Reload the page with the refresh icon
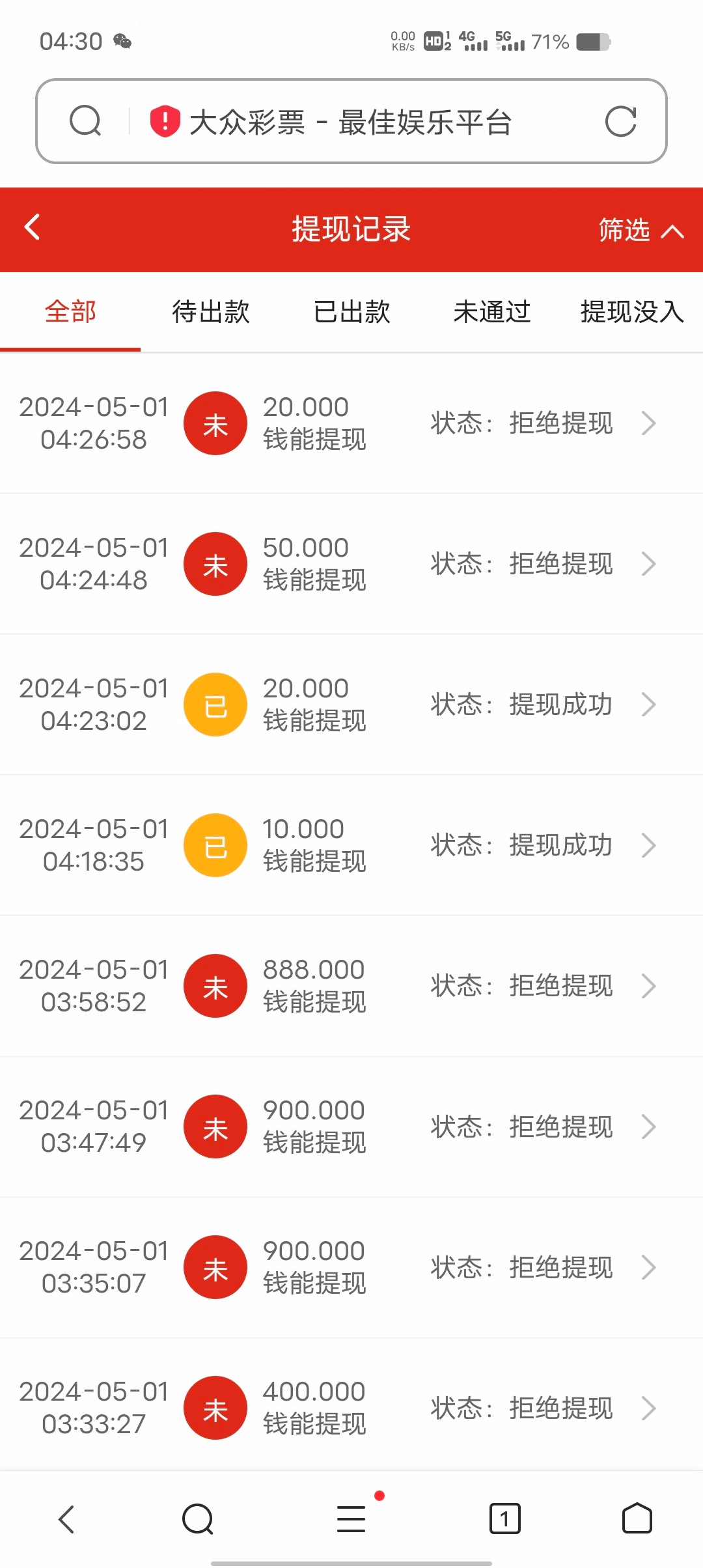 click(x=620, y=122)
